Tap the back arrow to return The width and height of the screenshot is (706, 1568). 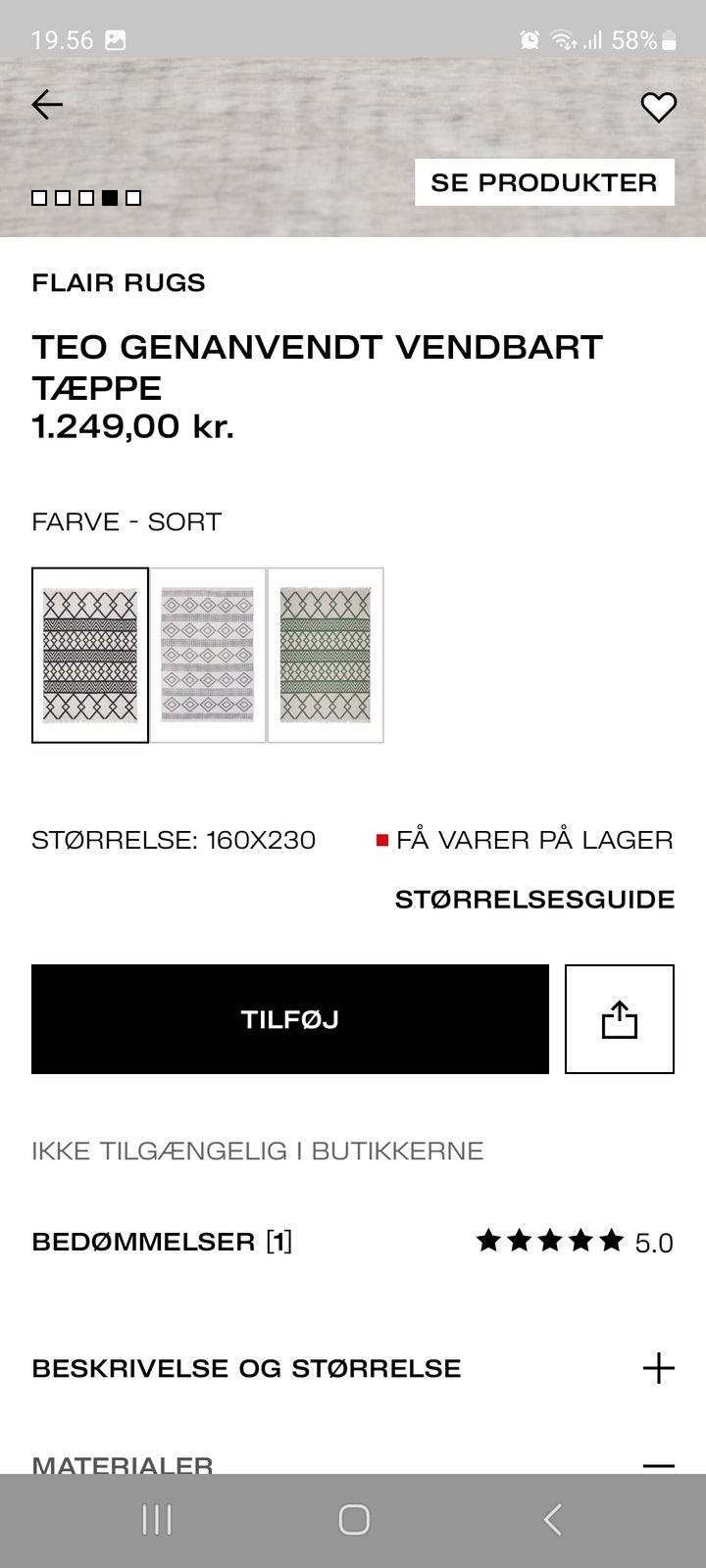47,104
